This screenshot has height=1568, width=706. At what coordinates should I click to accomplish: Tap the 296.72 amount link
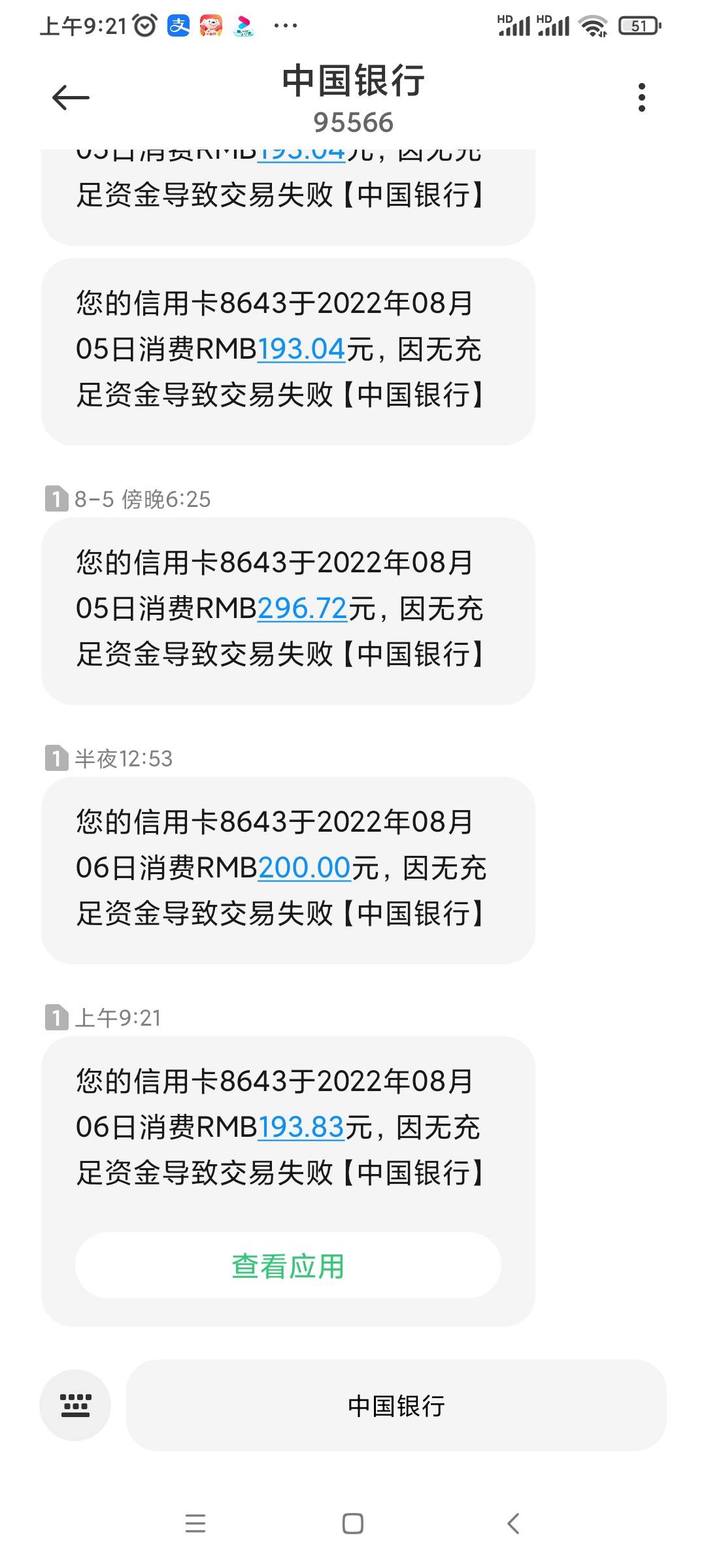(302, 608)
